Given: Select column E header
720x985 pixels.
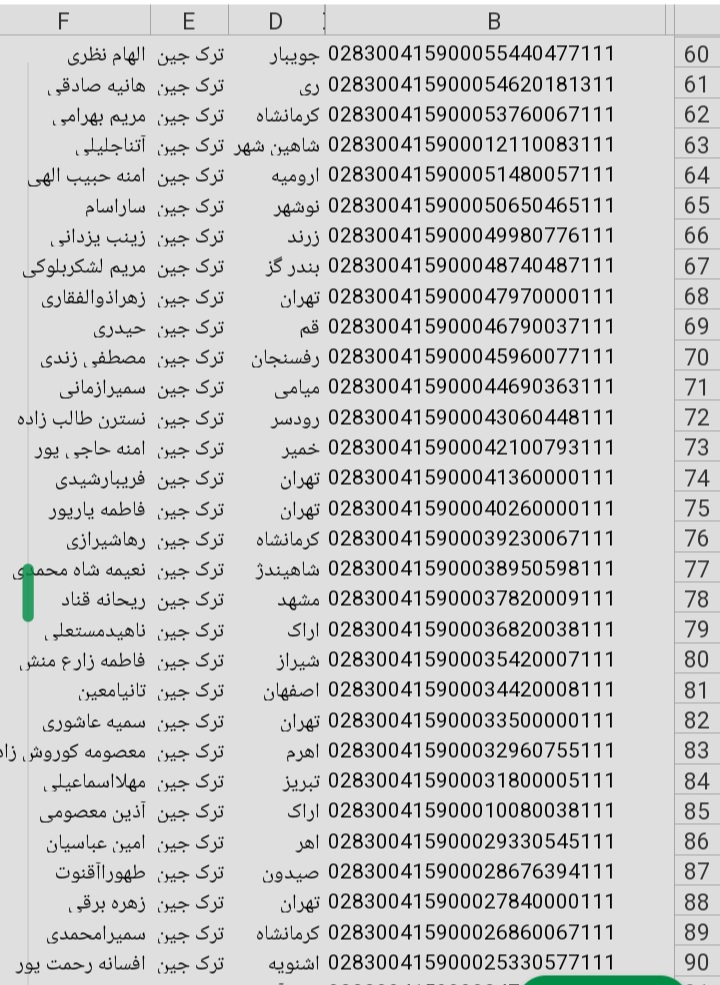Looking at the screenshot, I should (189, 21).
